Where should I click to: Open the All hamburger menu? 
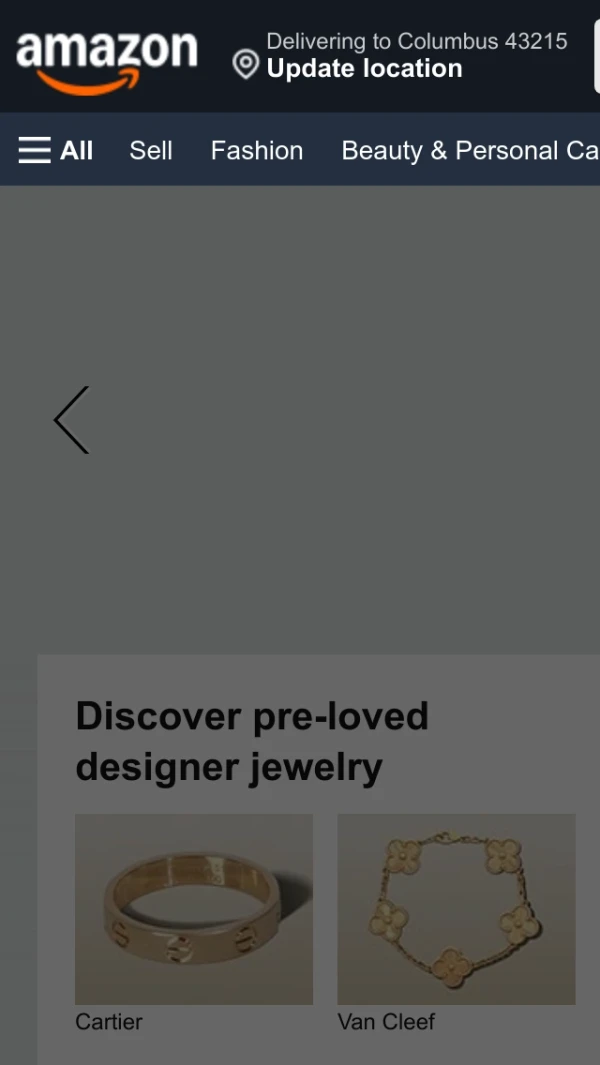(x=55, y=150)
